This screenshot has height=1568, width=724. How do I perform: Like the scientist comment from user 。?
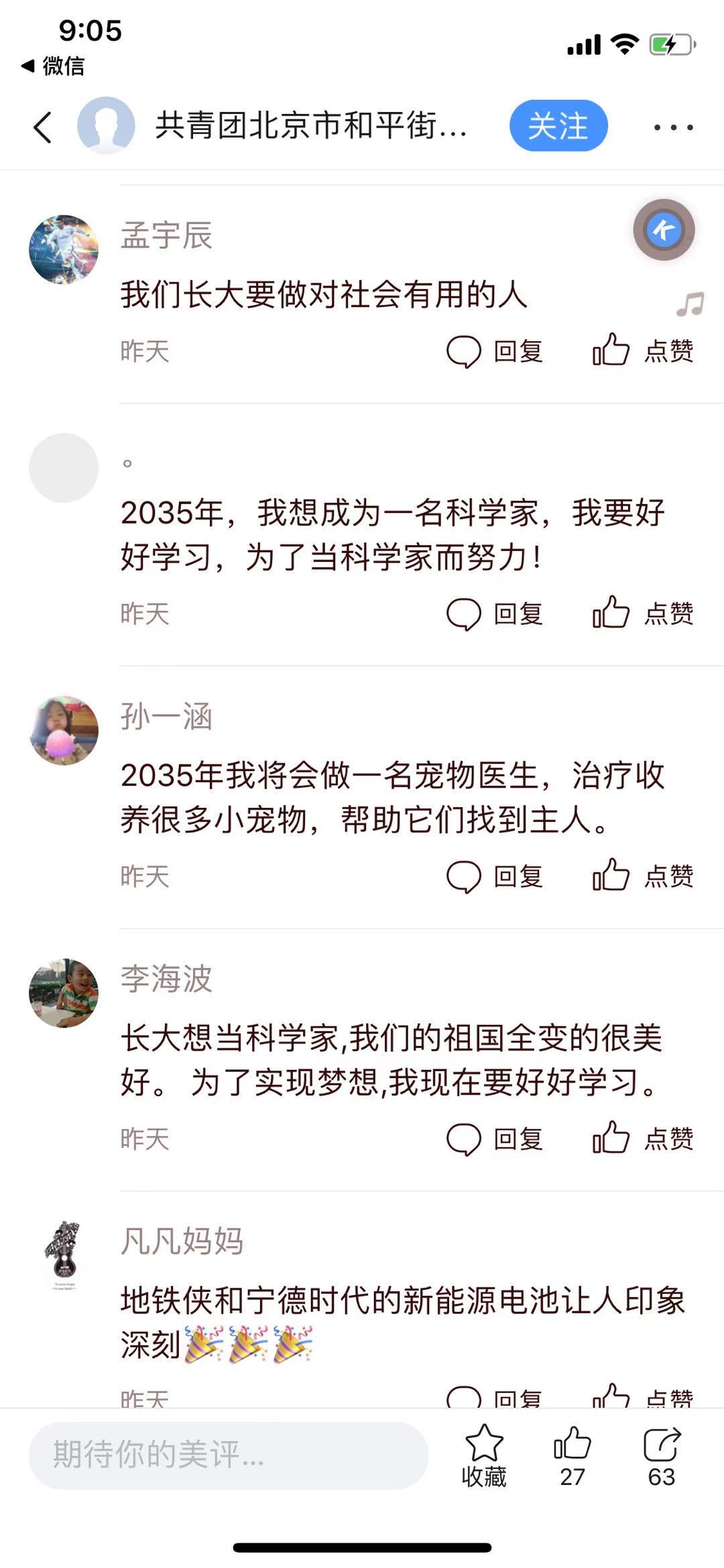tap(642, 612)
